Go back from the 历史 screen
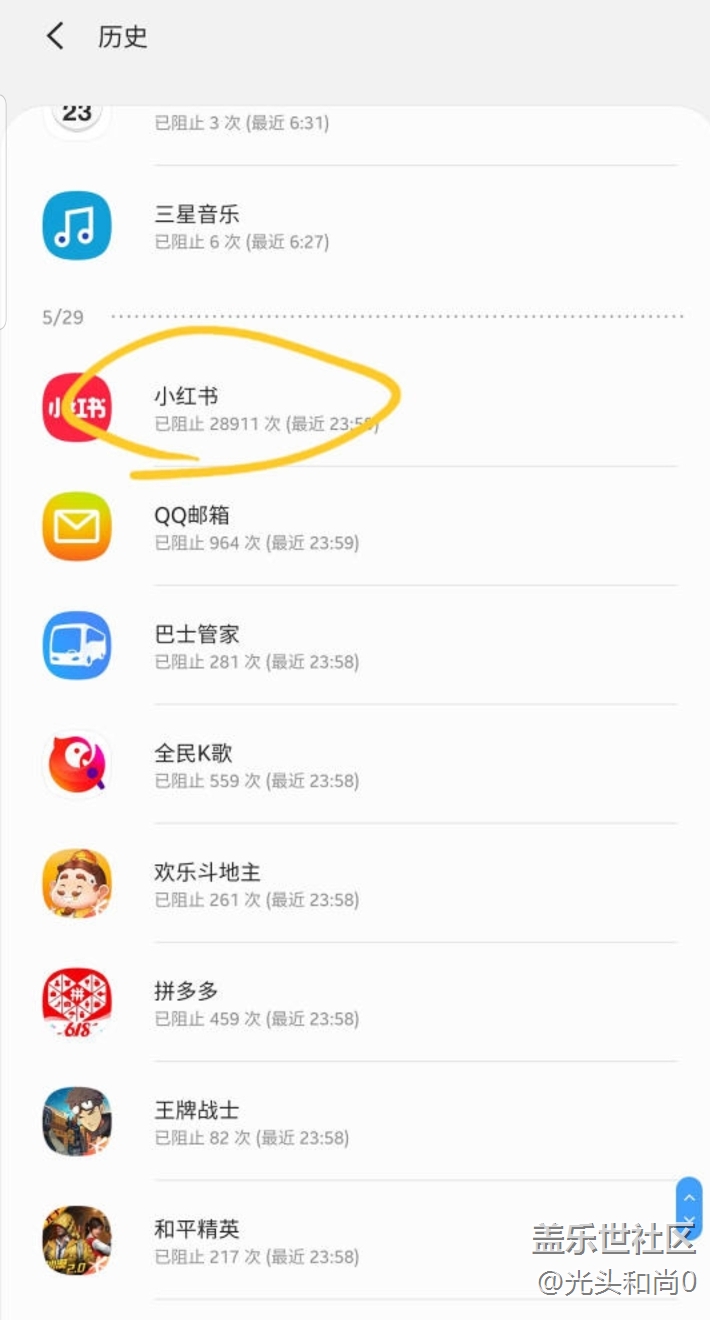 [55, 37]
